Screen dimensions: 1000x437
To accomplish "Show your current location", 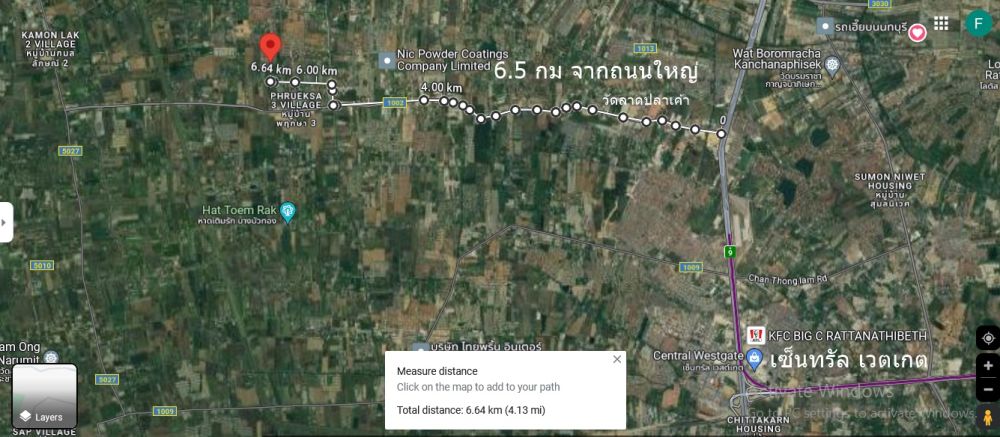I will (x=987, y=338).
